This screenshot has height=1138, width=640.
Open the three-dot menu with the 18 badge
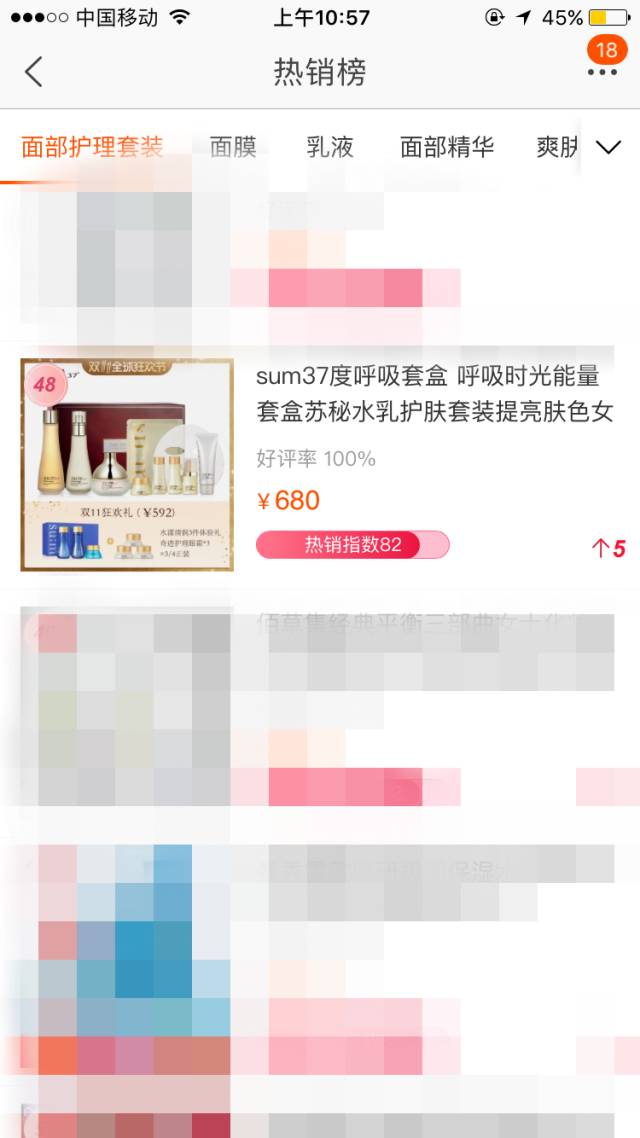coord(602,71)
